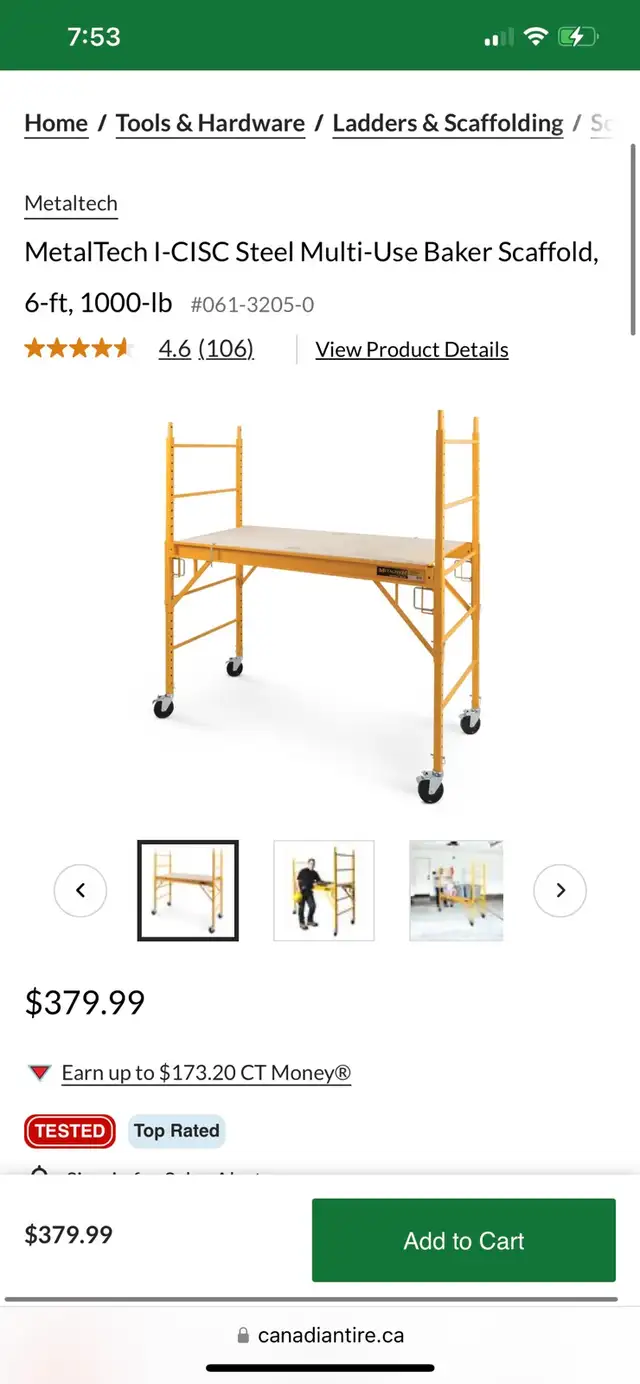The image size is (640, 1384).
Task: Show previous product image
Action: point(80,890)
